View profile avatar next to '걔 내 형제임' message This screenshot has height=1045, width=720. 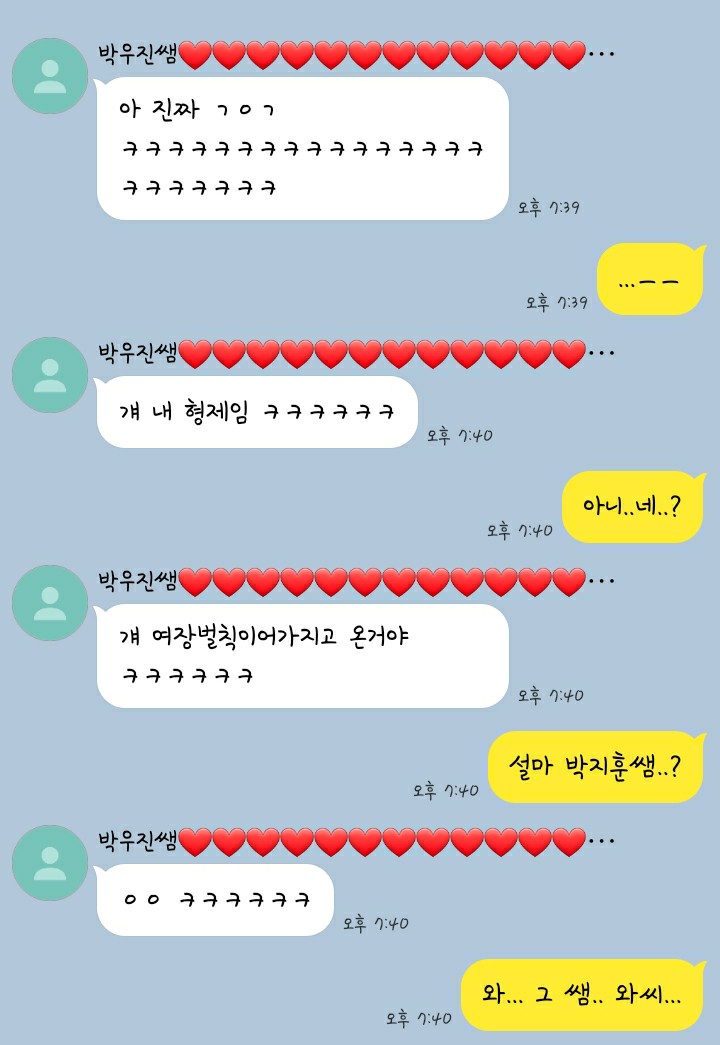point(50,375)
